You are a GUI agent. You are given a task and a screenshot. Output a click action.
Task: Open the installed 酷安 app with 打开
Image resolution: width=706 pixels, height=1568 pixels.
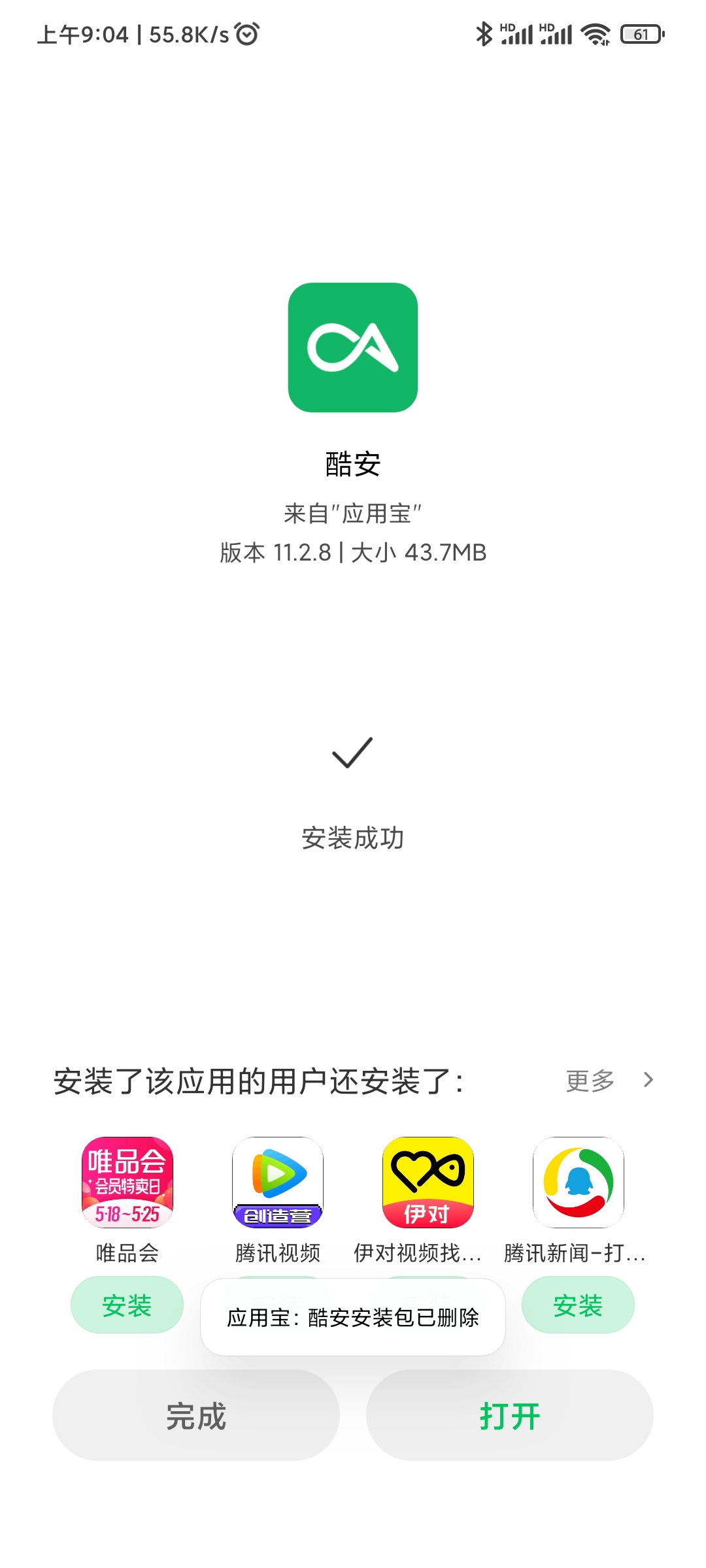pyautogui.click(x=509, y=1415)
